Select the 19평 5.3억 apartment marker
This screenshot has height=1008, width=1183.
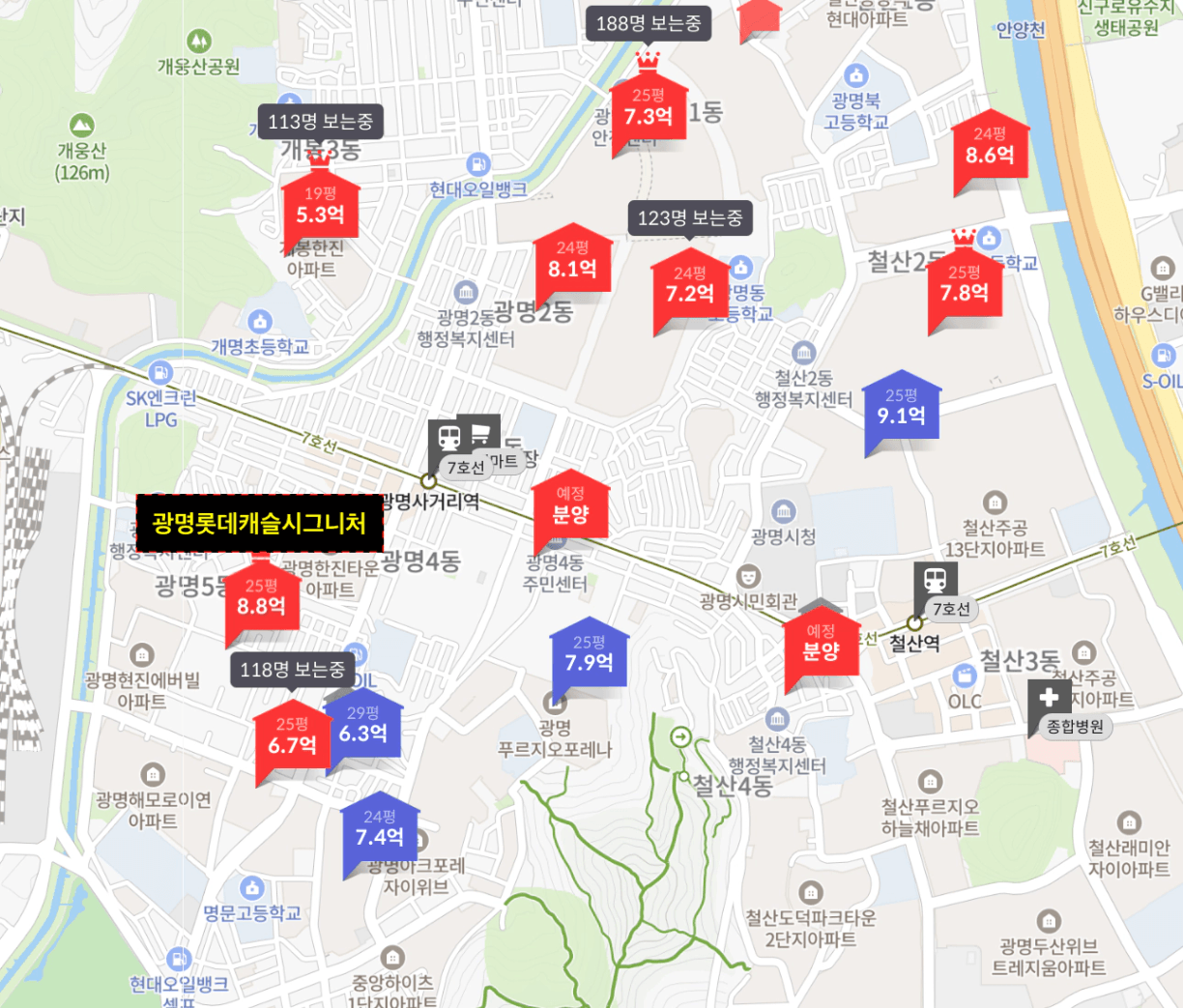coord(320,207)
